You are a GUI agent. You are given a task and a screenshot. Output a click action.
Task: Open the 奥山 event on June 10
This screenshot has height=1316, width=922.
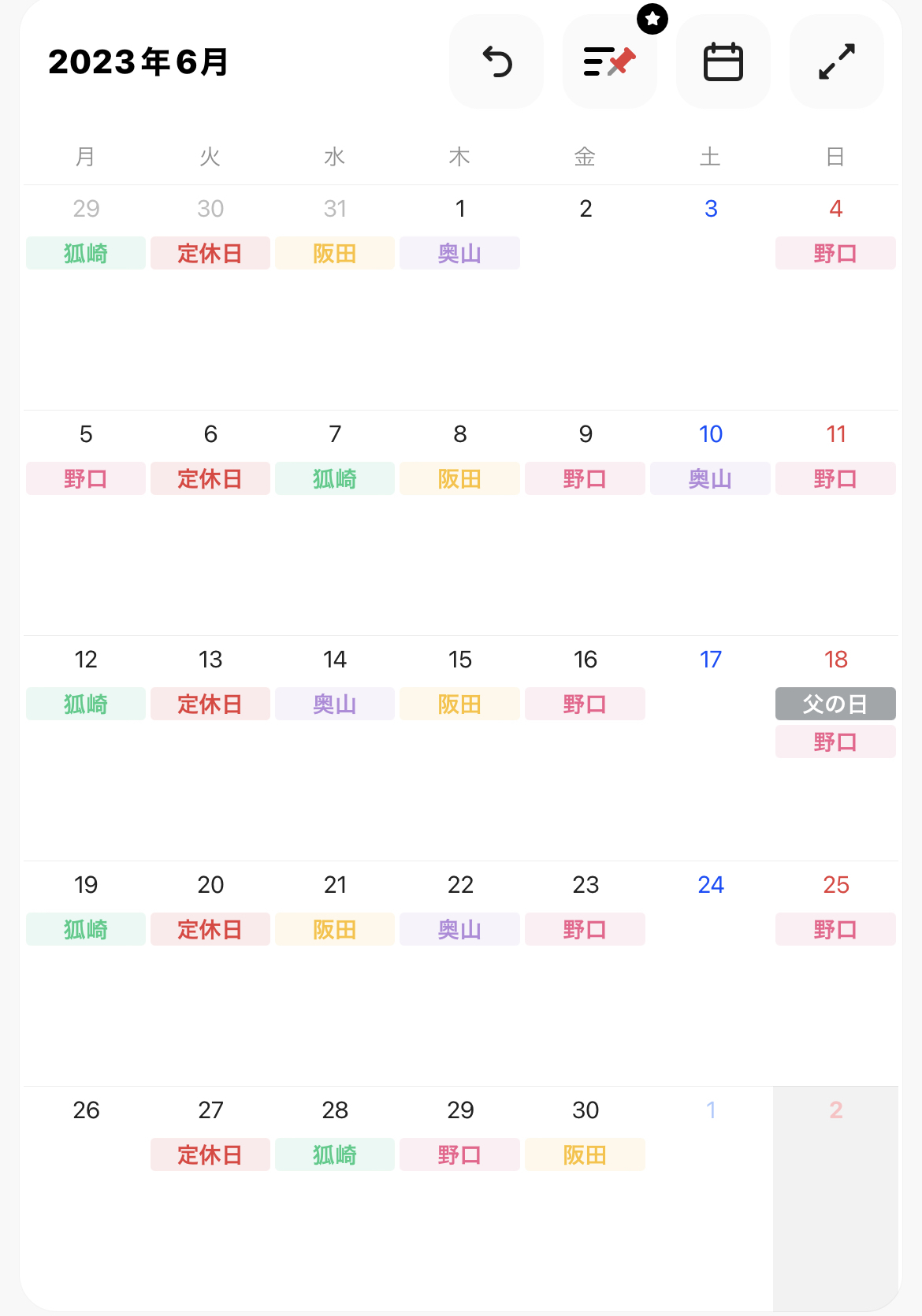click(710, 479)
